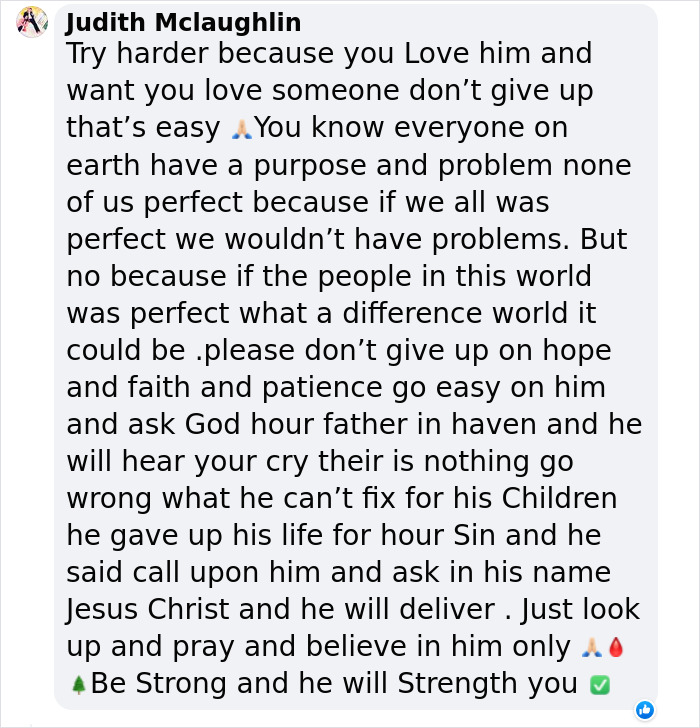This screenshot has height=728, width=700.
Task: Open Judith Mclaughlin's profile picture
Action: [32, 22]
